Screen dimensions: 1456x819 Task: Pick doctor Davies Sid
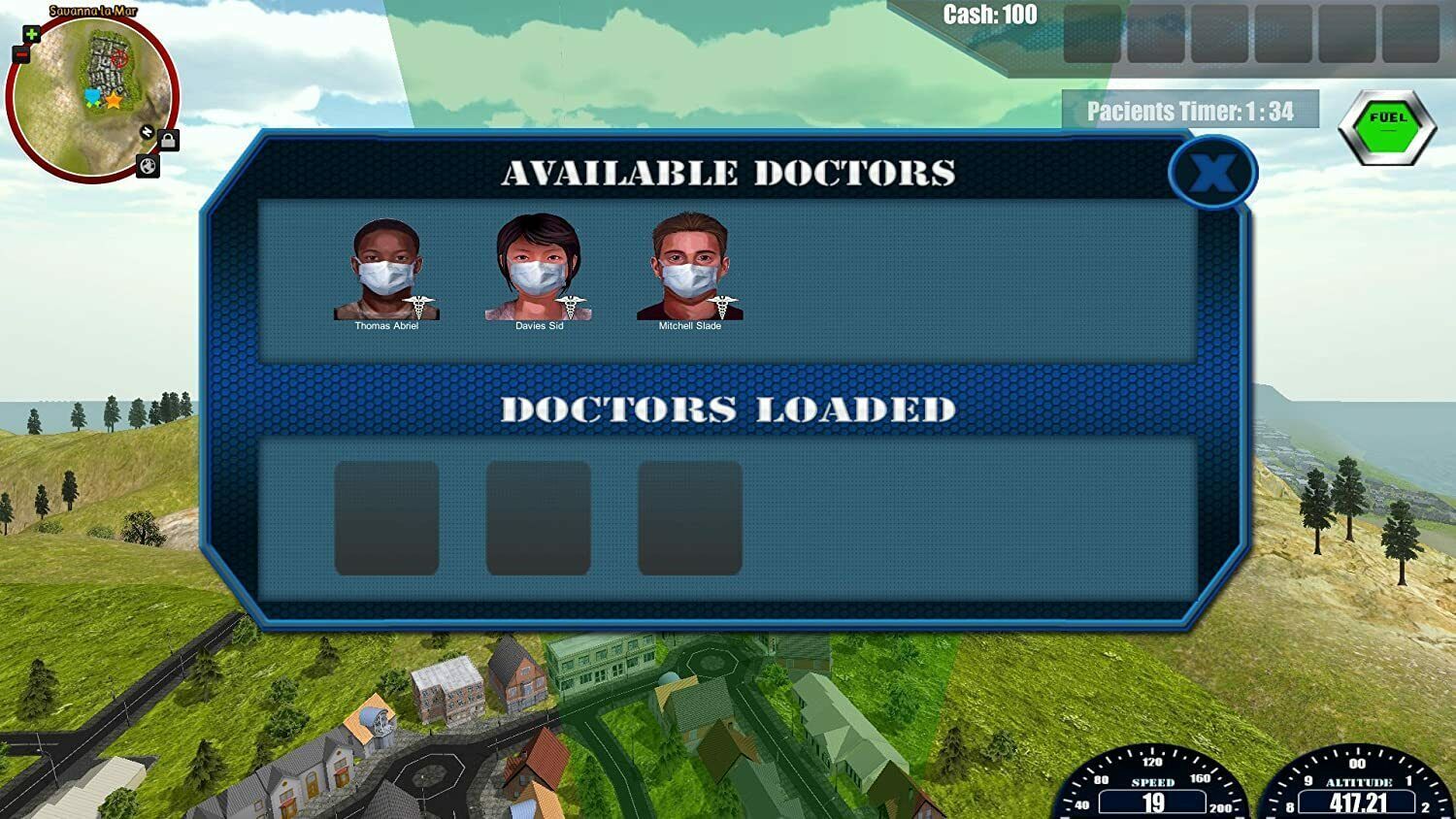(538, 269)
